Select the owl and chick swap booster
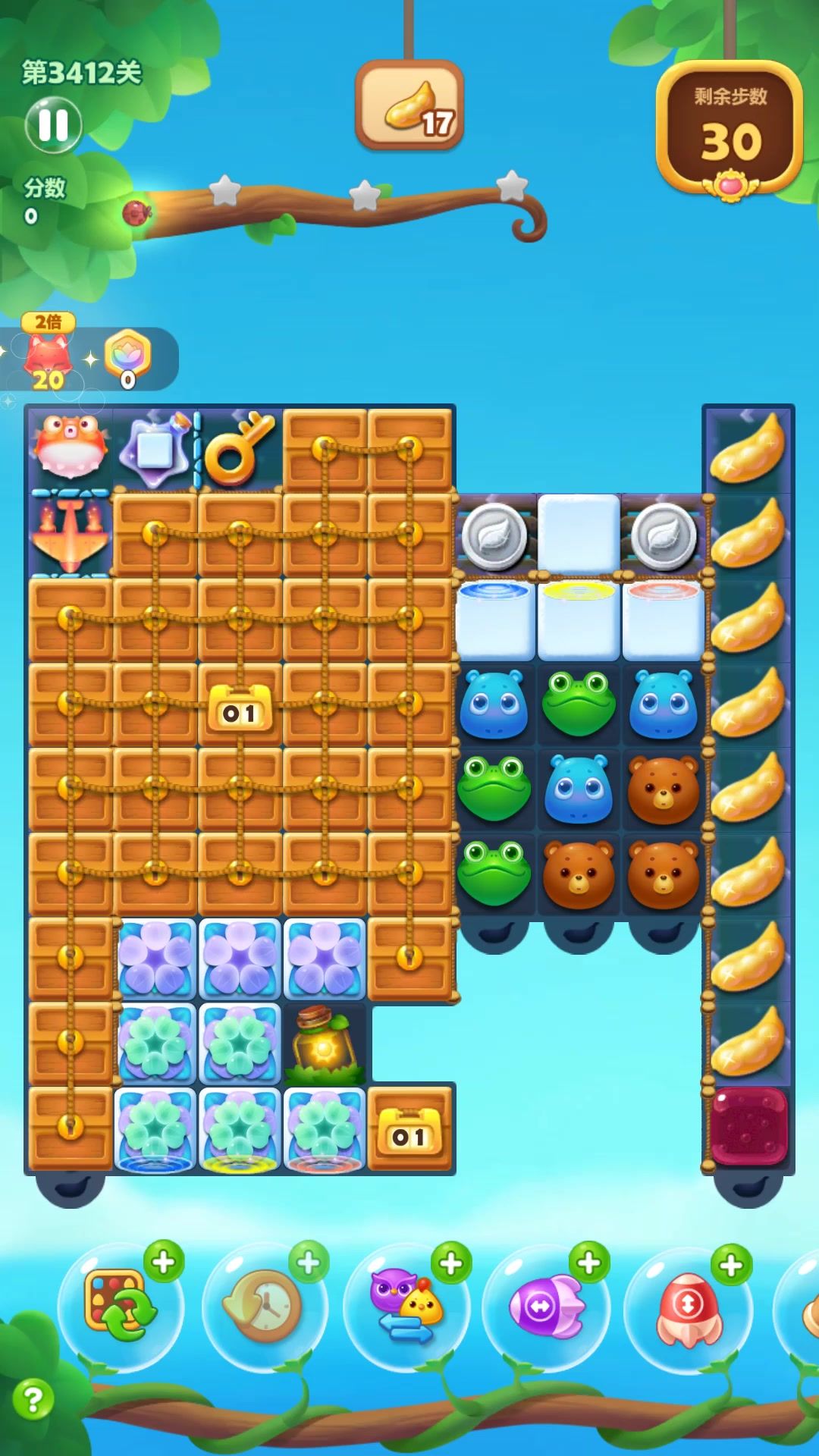 [407, 1306]
